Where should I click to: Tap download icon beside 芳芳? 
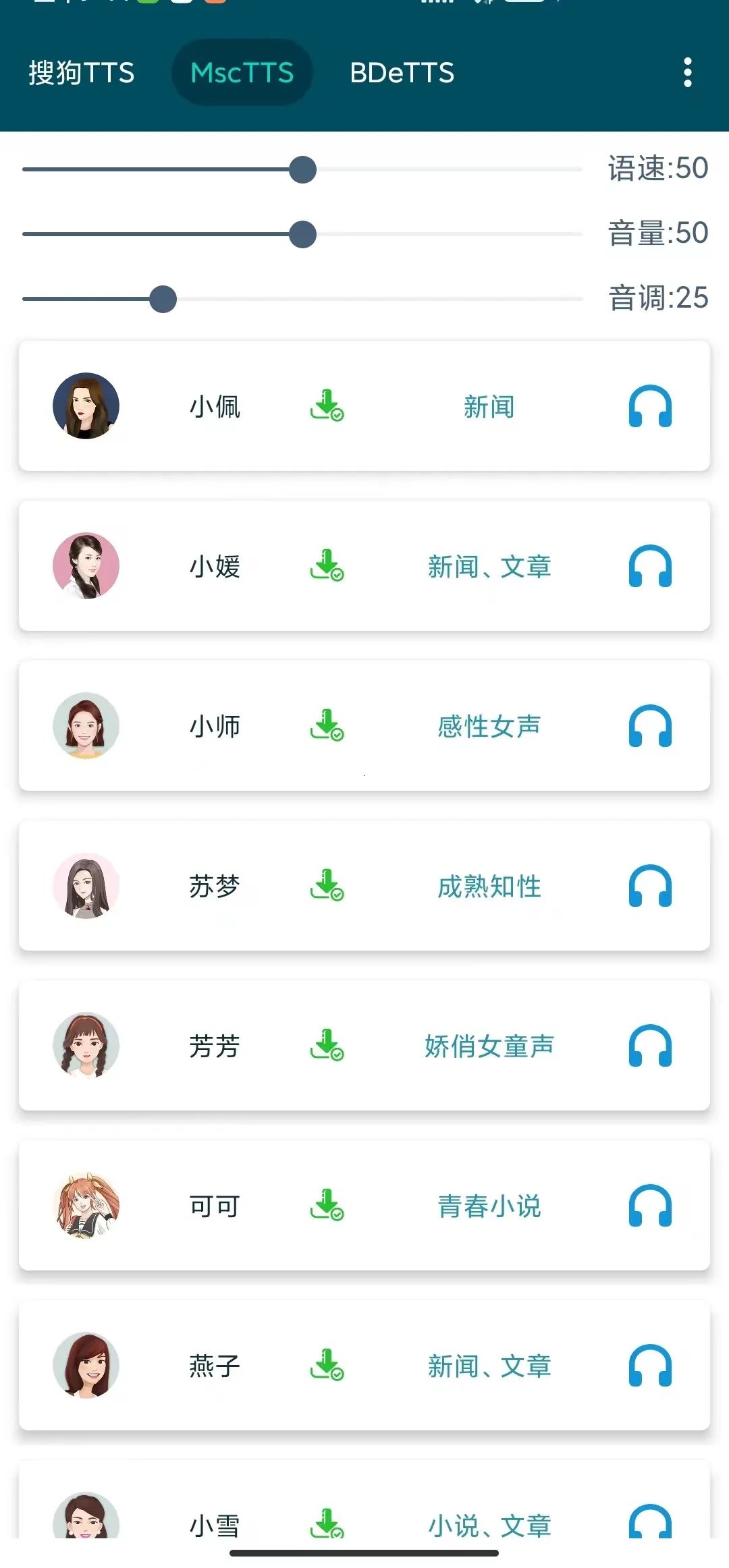[327, 1045]
